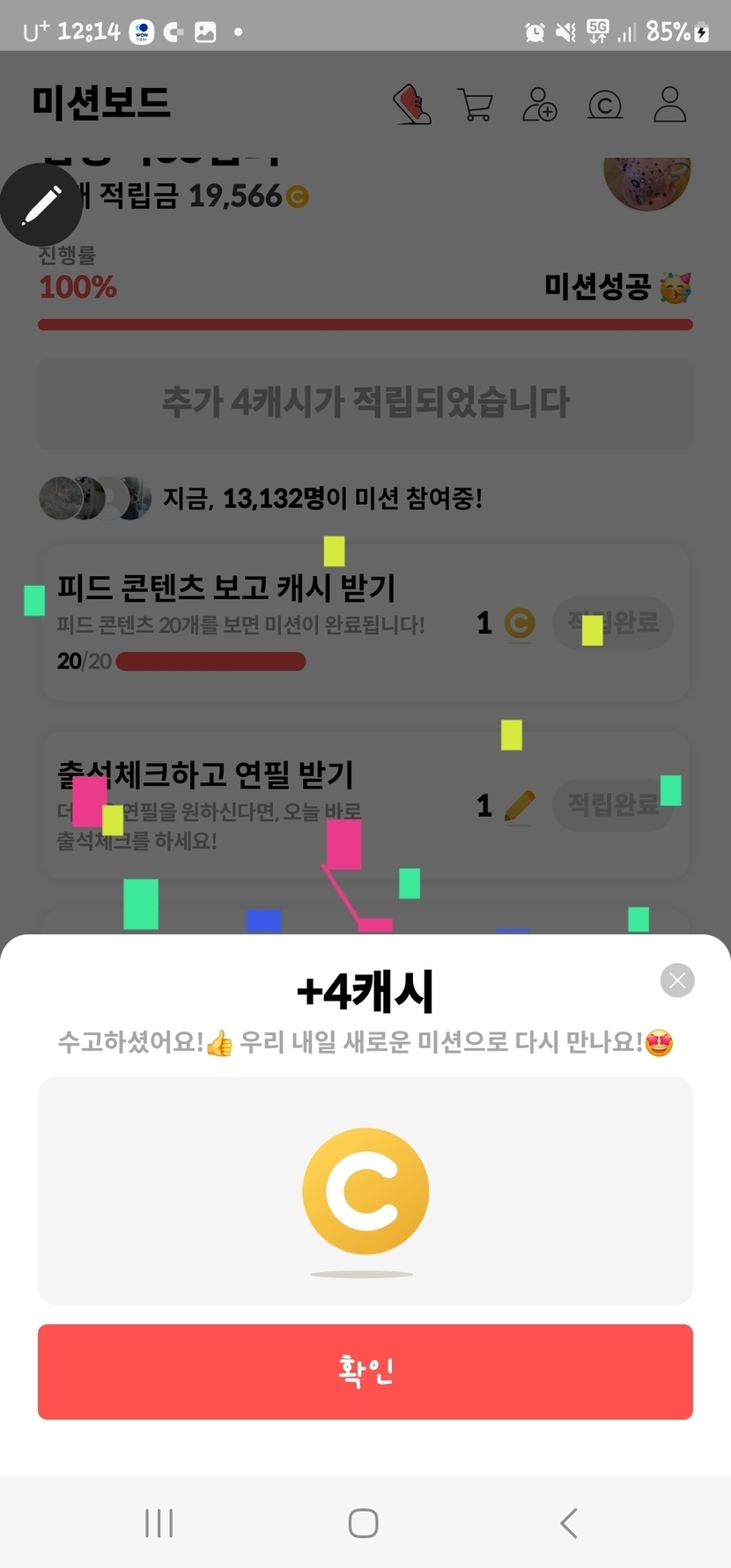This screenshot has width=731, height=1568.
Task: Open the red sneaker step icon
Action: click(411, 105)
